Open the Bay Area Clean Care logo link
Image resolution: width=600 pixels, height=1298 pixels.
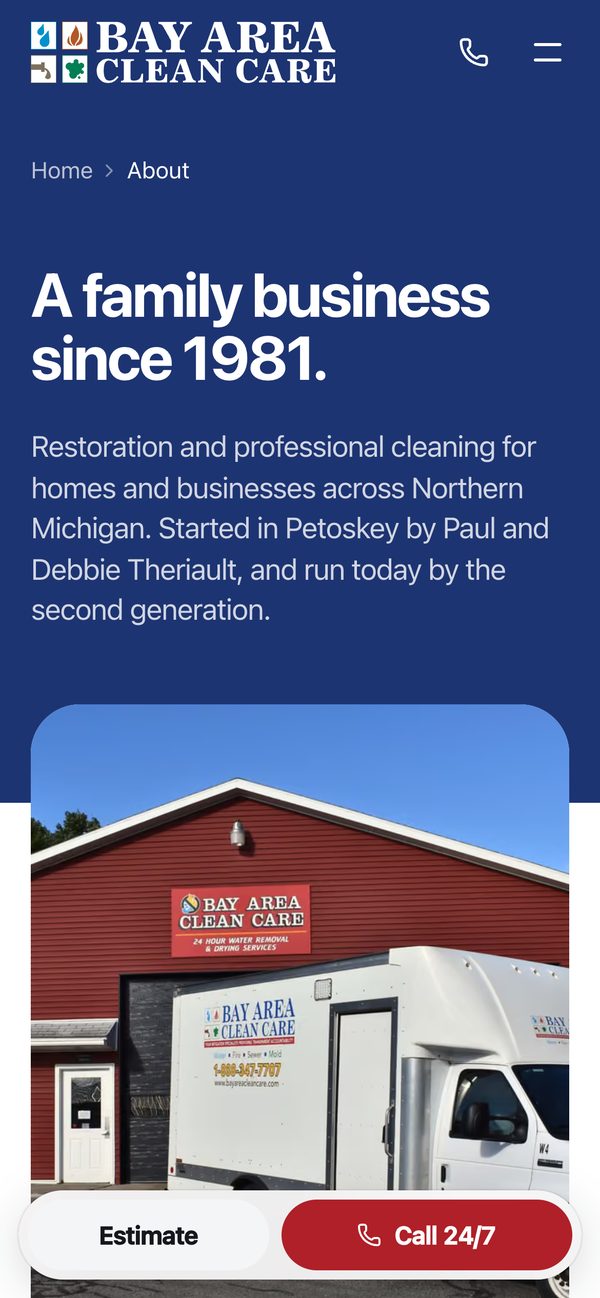tap(184, 52)
